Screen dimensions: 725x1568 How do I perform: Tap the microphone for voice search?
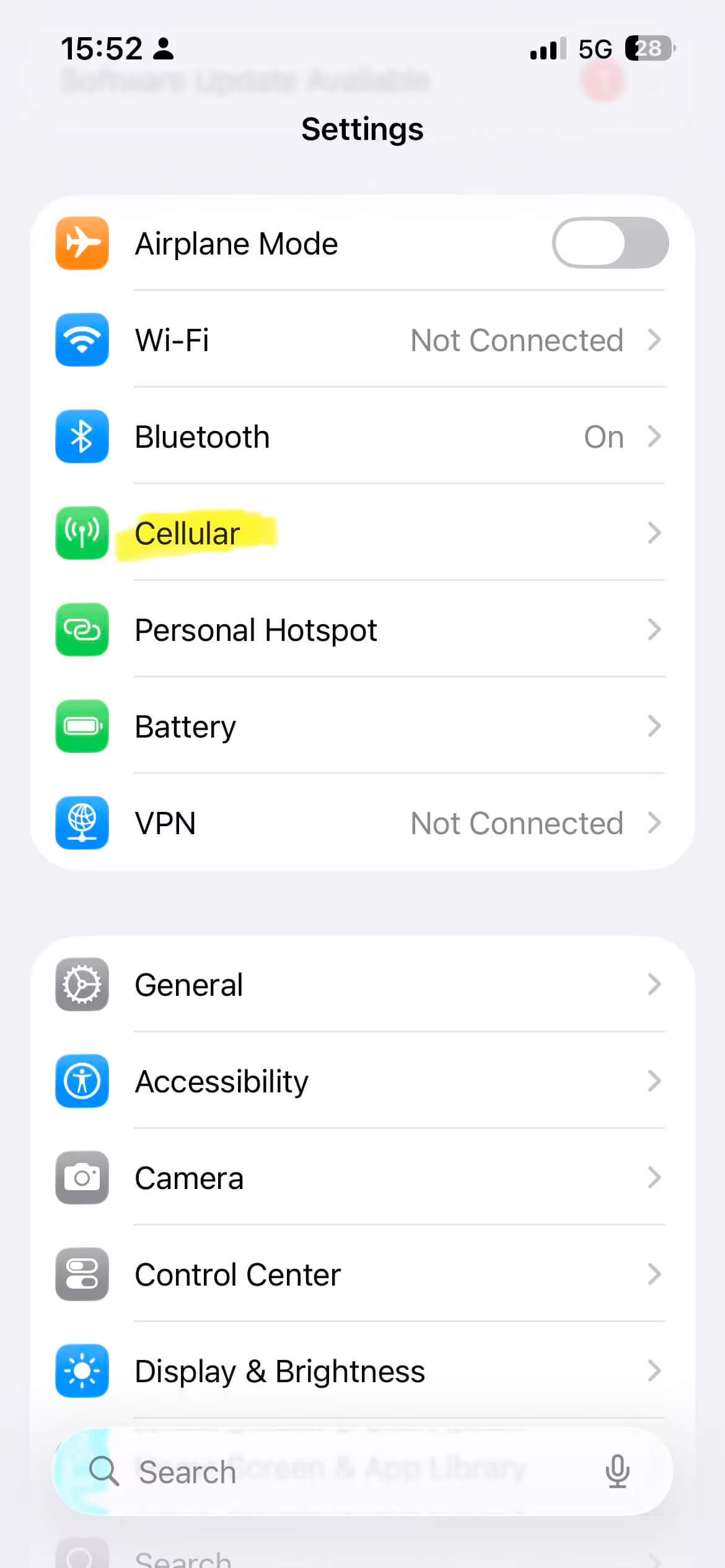(617, 1472)
